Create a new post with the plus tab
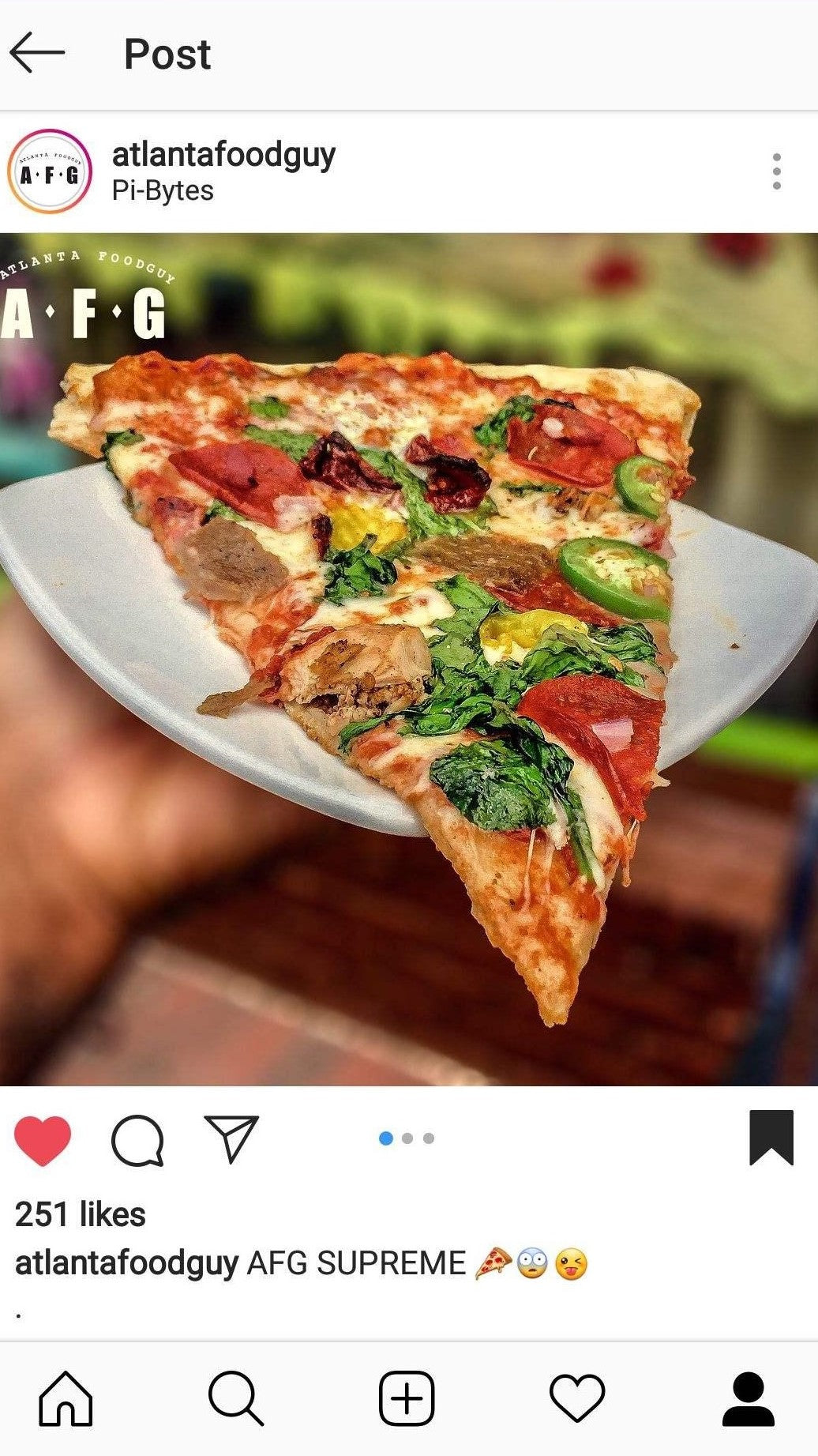Viewport: 818px width, 1456px height. click(x=407, y=1398)
